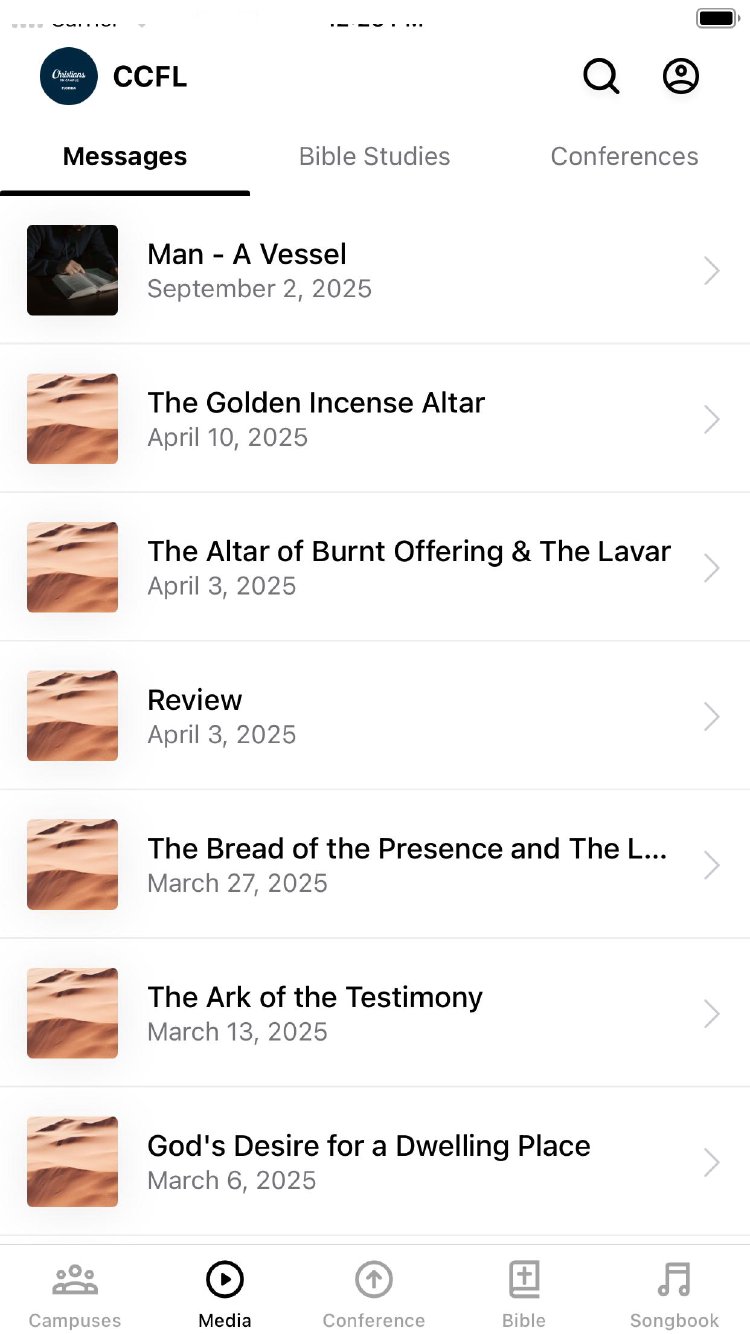Open The Golden Incense Altar message
Image resolution: width=750 pixels, height=1334 pixels.
tap(375, 419)
